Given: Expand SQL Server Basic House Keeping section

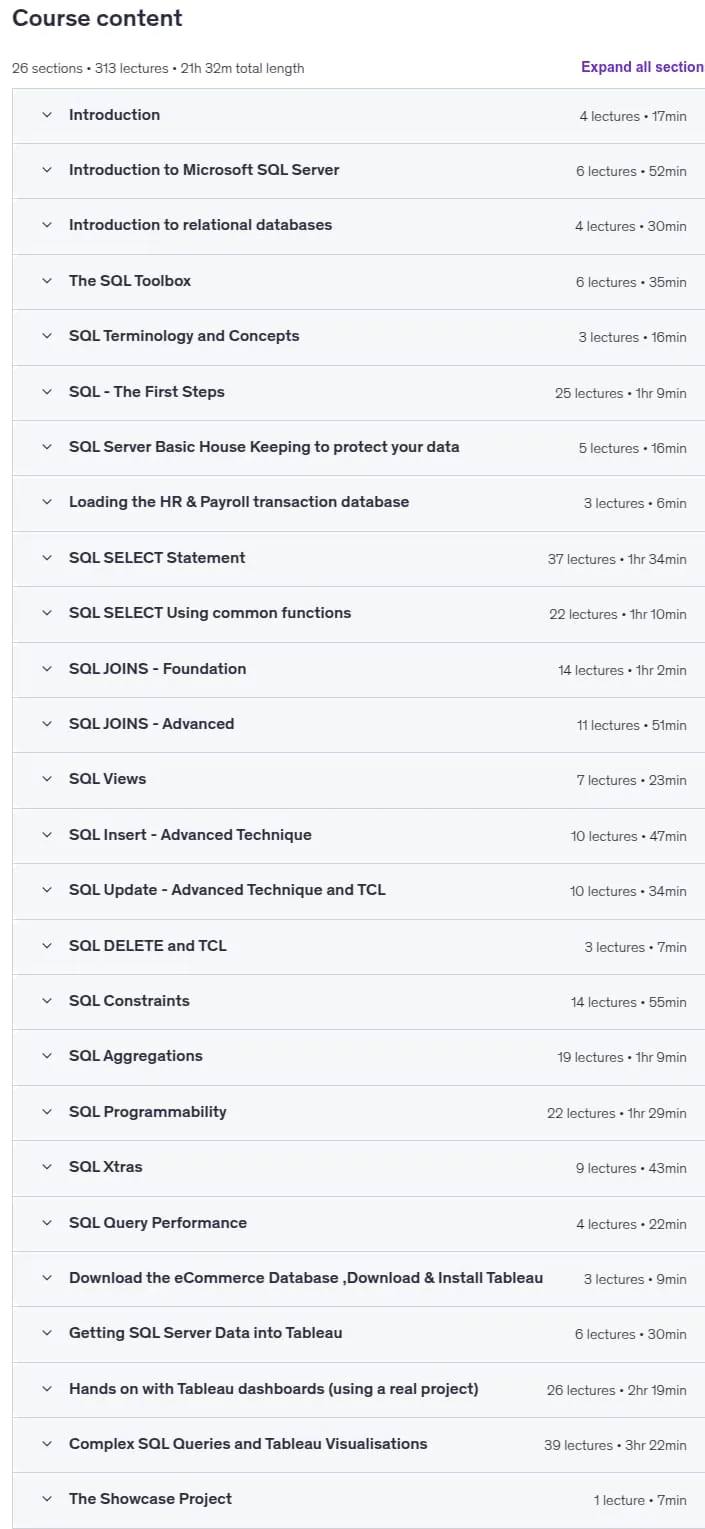Looking at the screenshot, I should pyautogui.click(x=358, y=448).
